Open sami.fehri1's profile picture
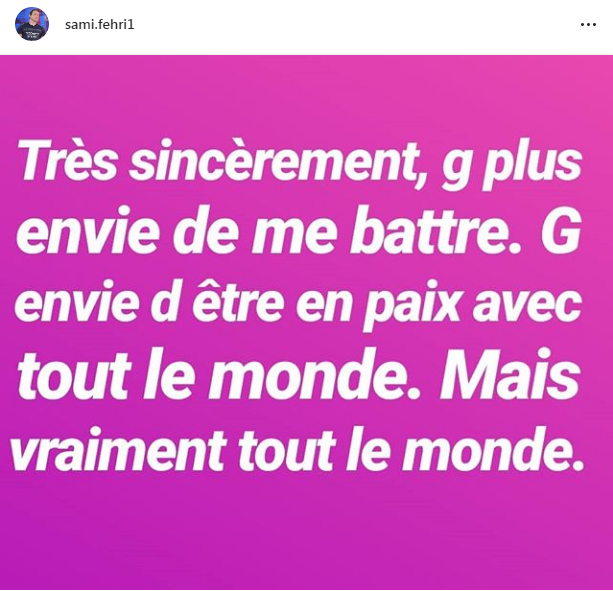Viewport: 613px width, 591px height. tap(31, 24)
